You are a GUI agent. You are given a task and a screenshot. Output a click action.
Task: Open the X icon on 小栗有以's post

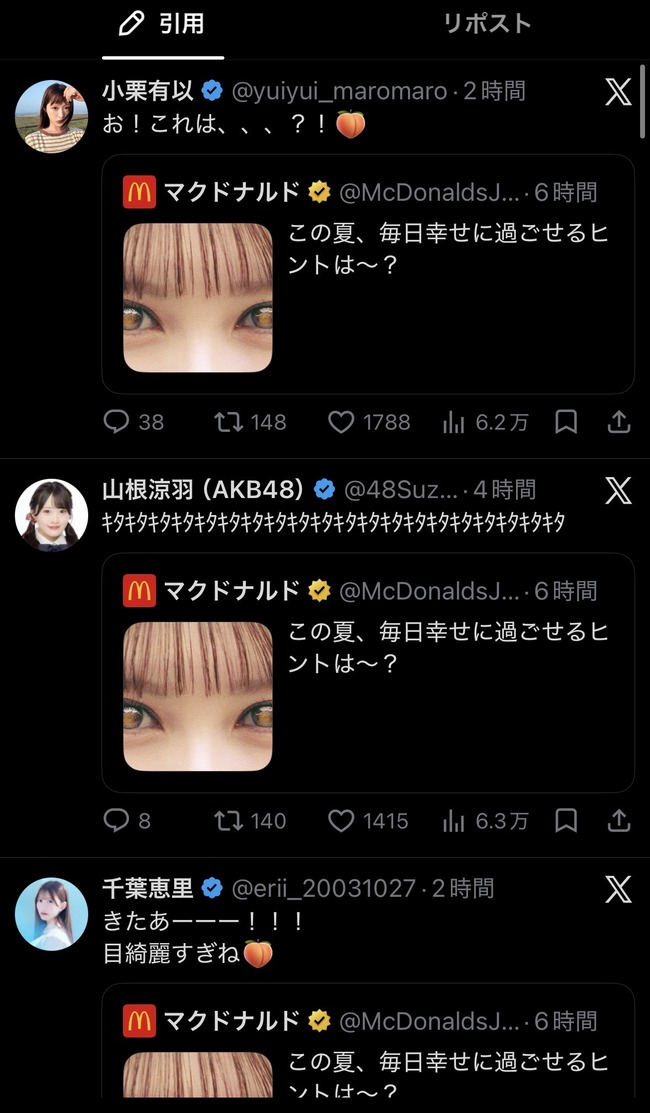tap(618, 92)
